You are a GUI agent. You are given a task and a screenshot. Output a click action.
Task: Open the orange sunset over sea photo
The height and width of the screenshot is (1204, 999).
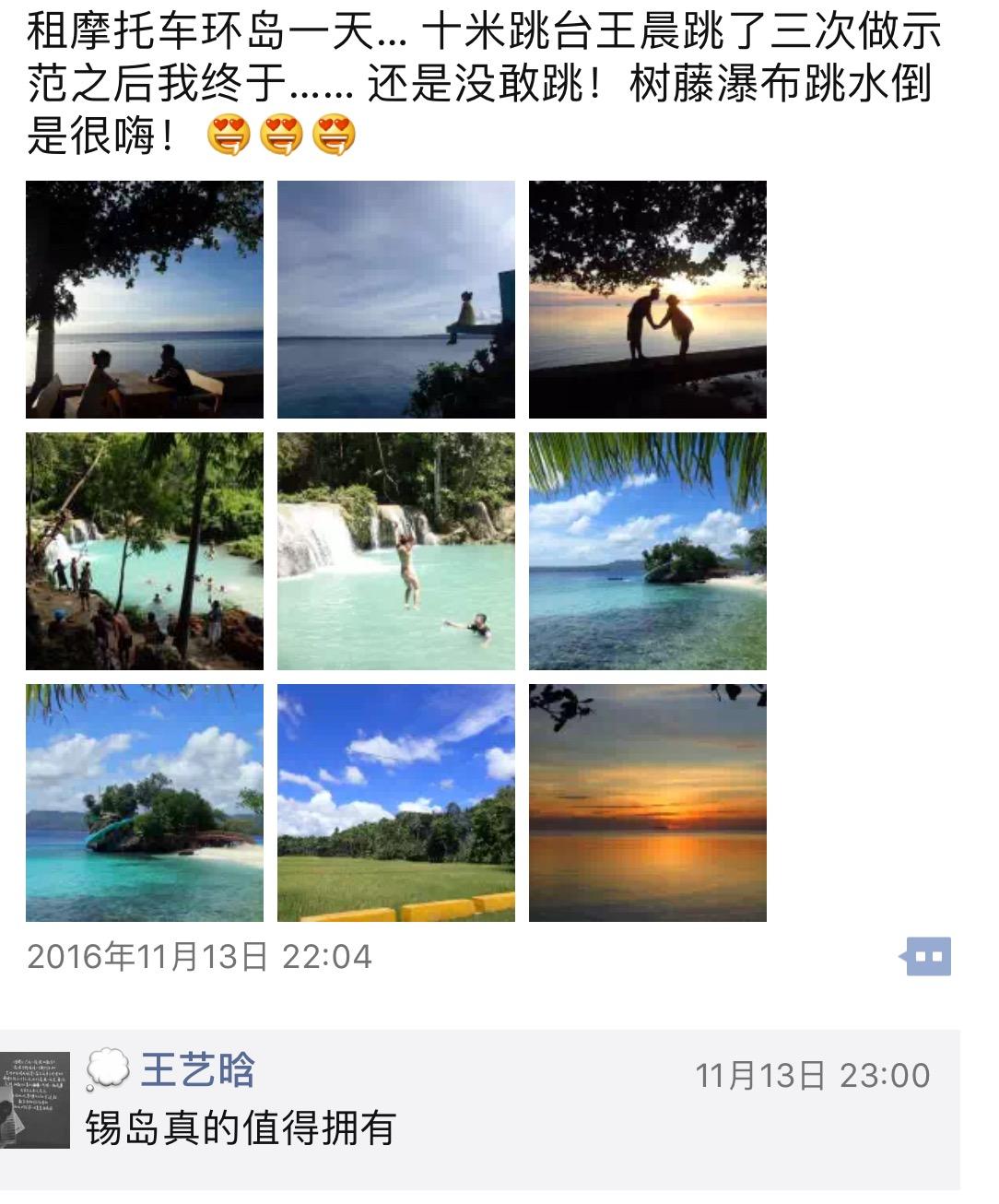pyautogui.click(x=648, y=803)
